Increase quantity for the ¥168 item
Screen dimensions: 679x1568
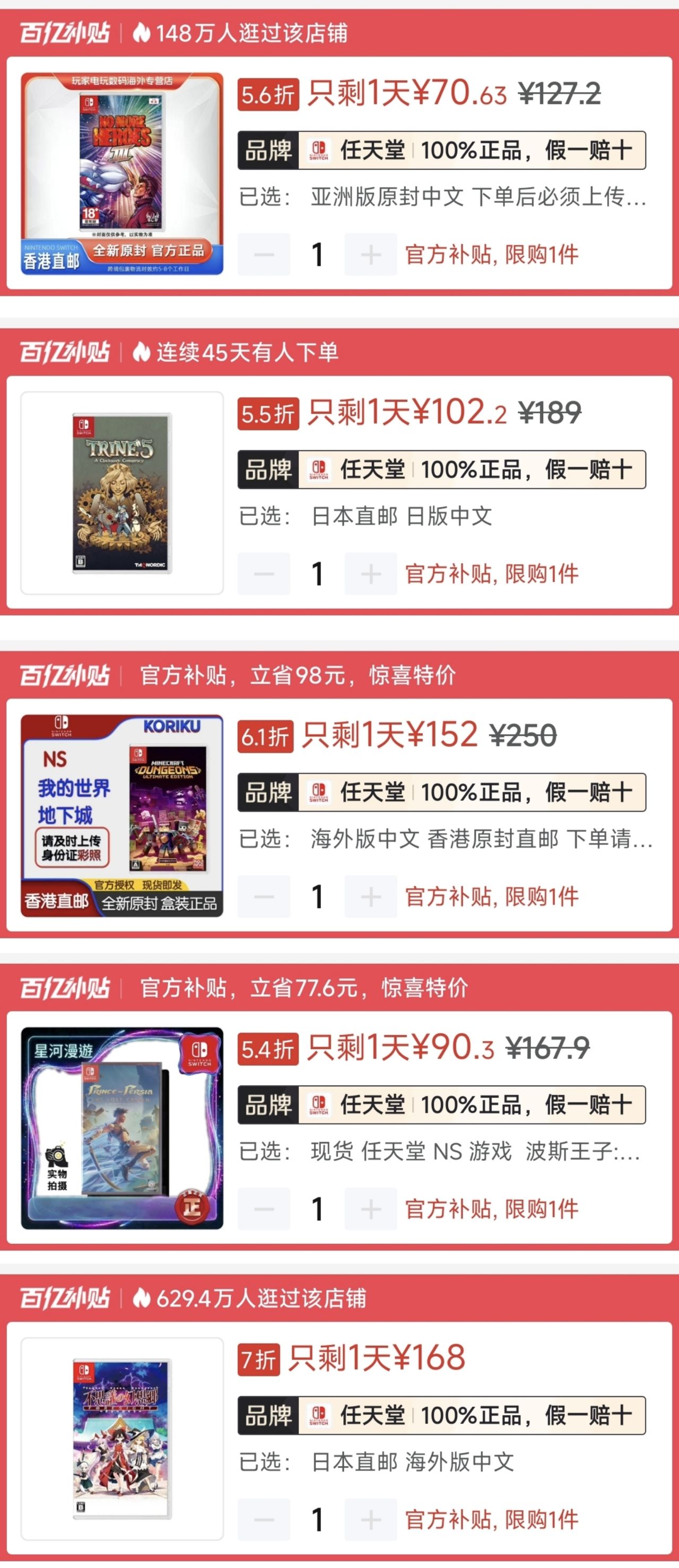[370, 1520]
